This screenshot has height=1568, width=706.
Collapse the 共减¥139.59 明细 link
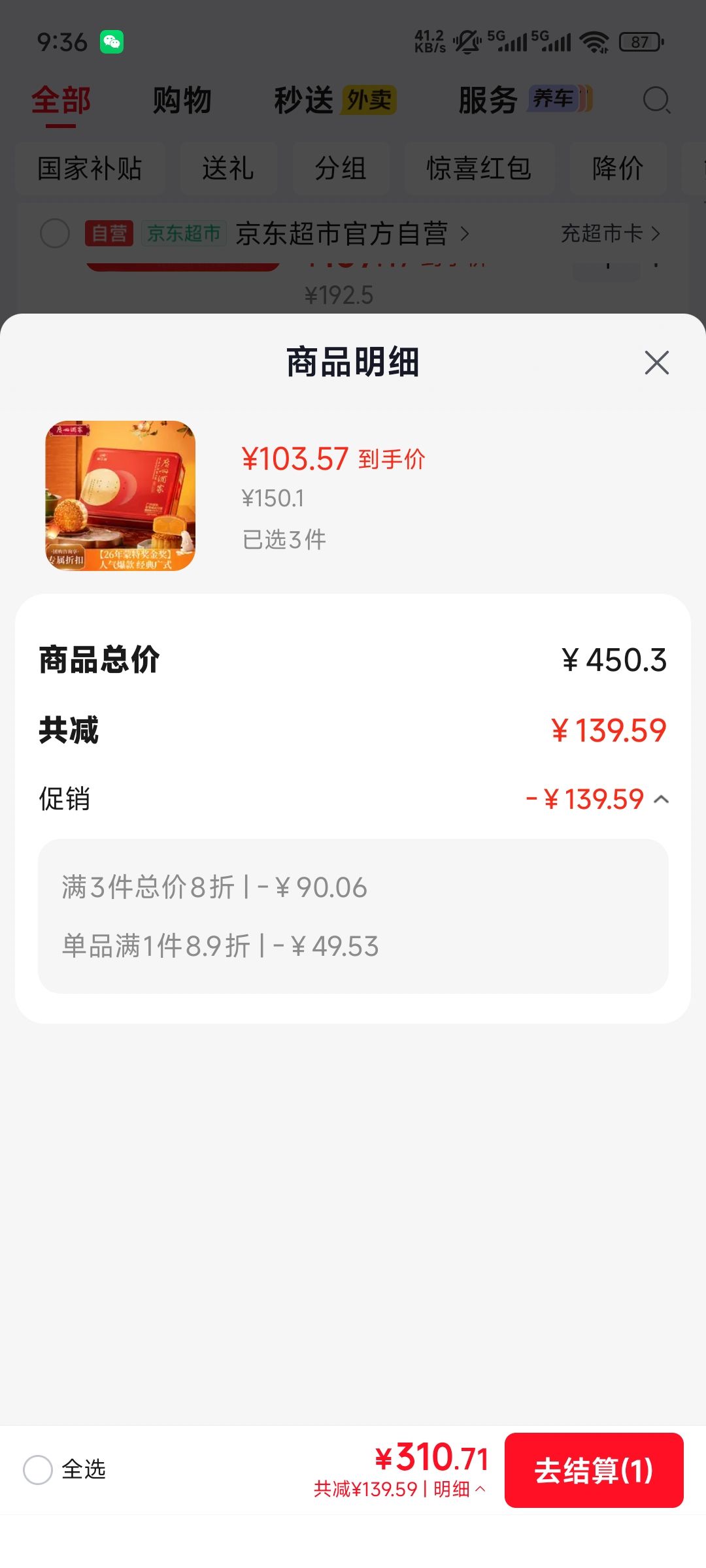click(399, 1489)
